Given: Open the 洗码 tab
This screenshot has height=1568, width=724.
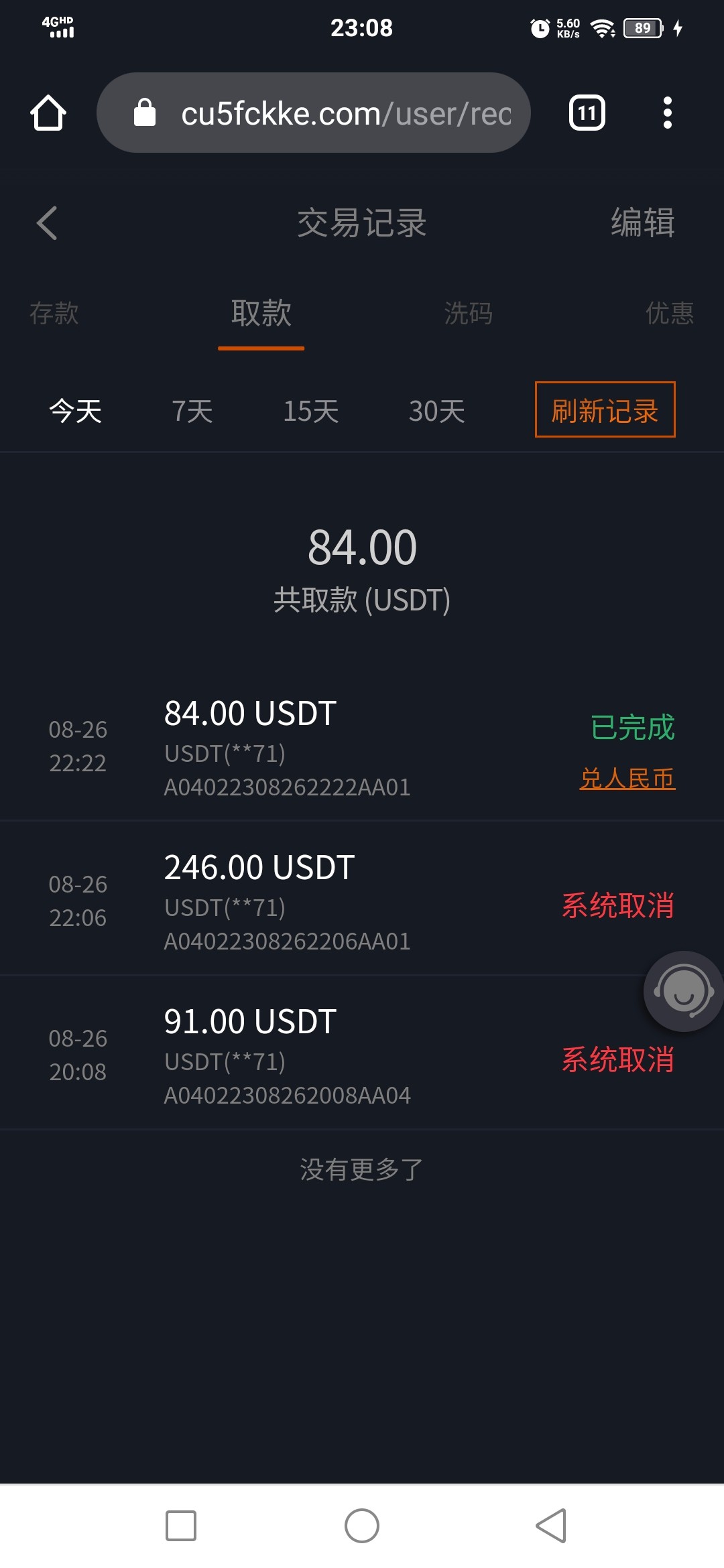Looking at the screenshot, I should [468, 313].
